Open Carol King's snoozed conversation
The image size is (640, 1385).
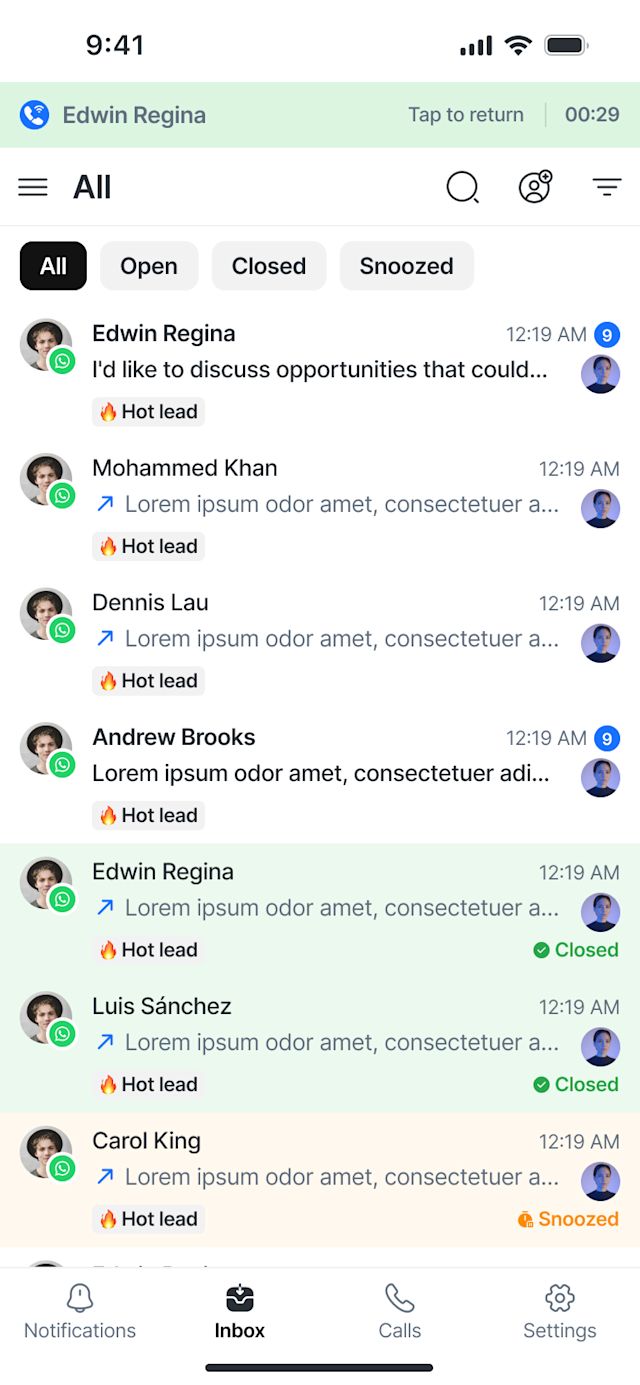320,1180
